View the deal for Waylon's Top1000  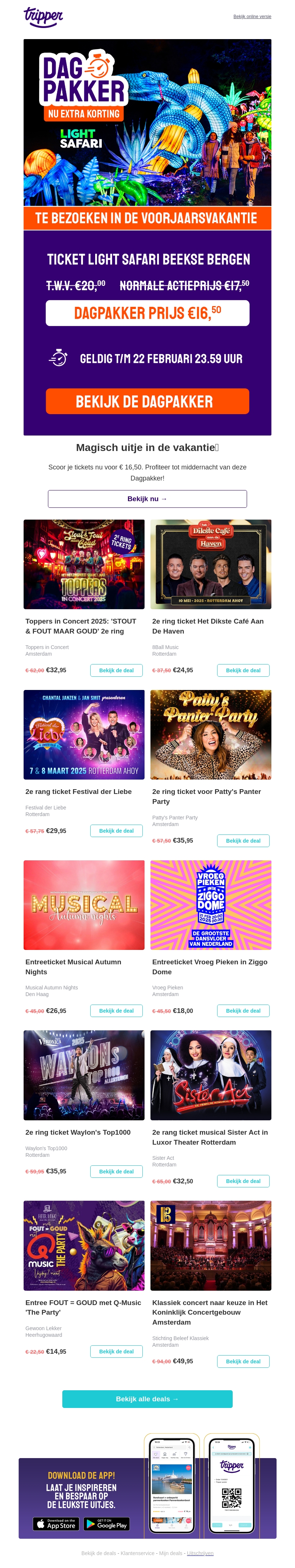(x=116, y=1171)
